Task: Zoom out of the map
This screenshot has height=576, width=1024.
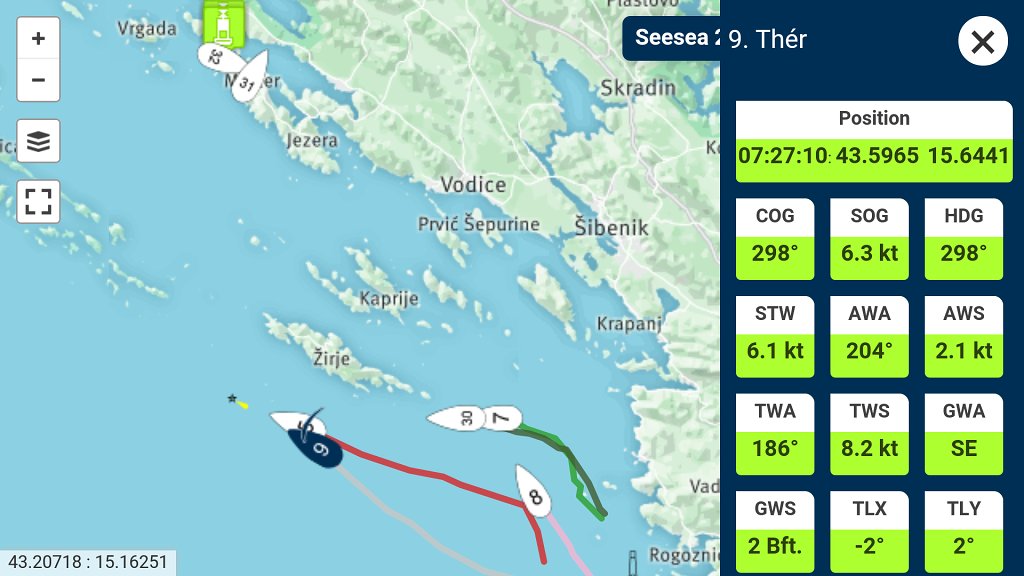Action: pos(38,80)
